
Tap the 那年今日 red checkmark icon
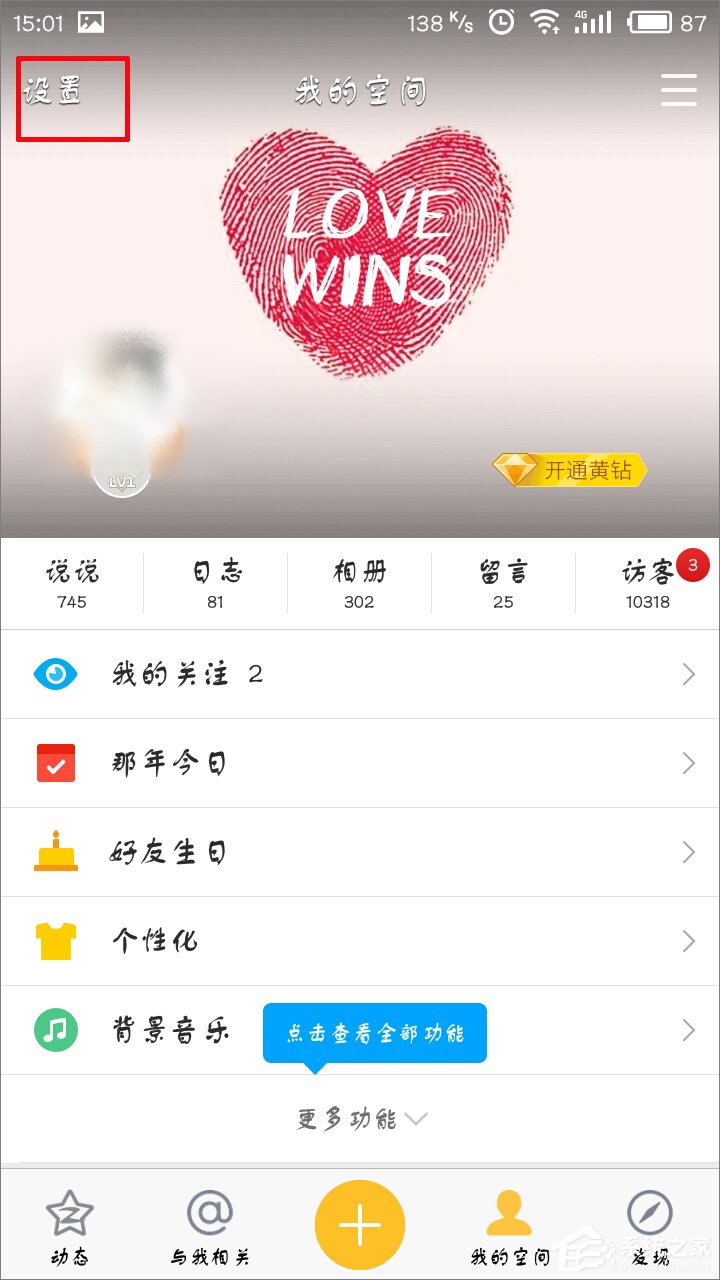click(56, 763)
